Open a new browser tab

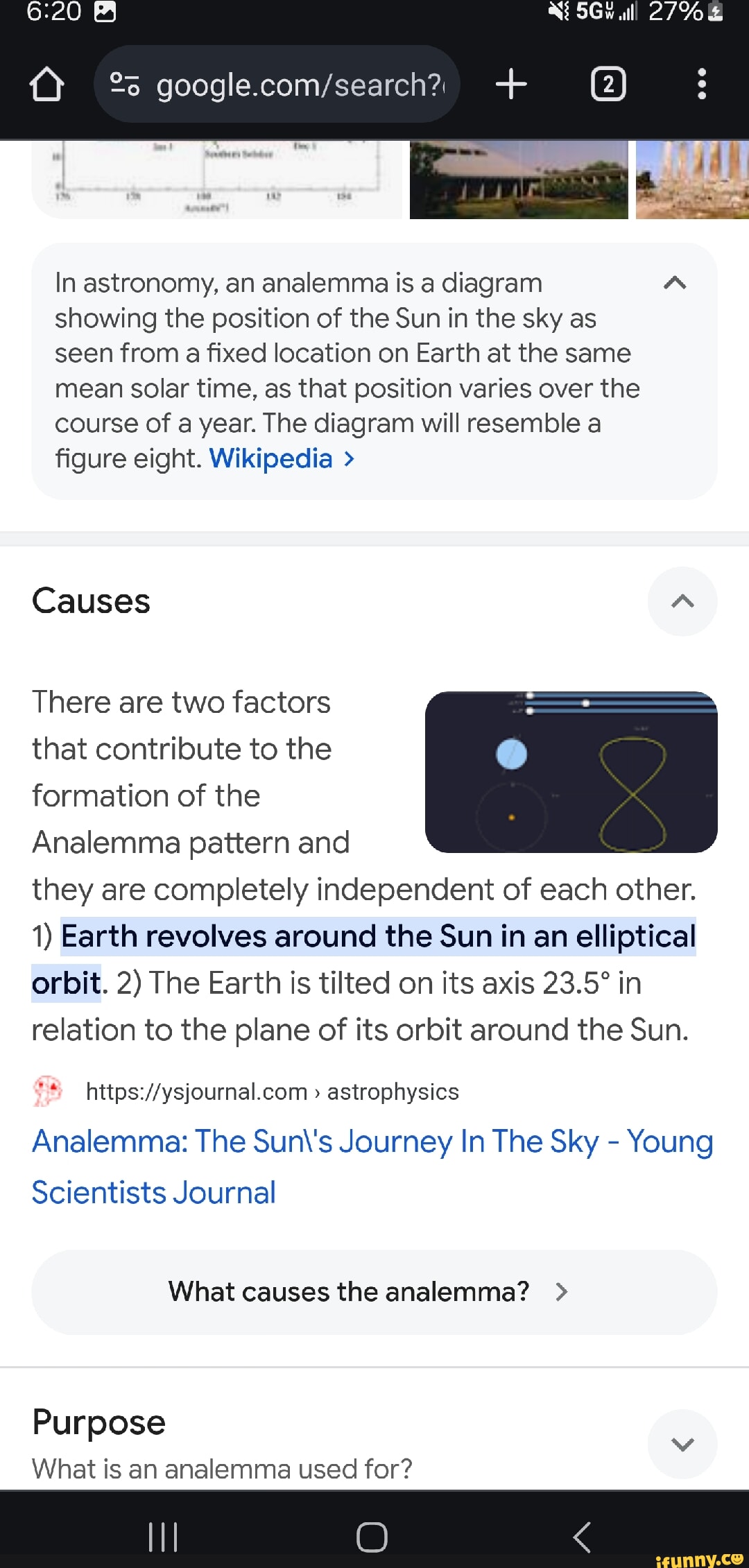pyautogui.click(x=511, y=85)
